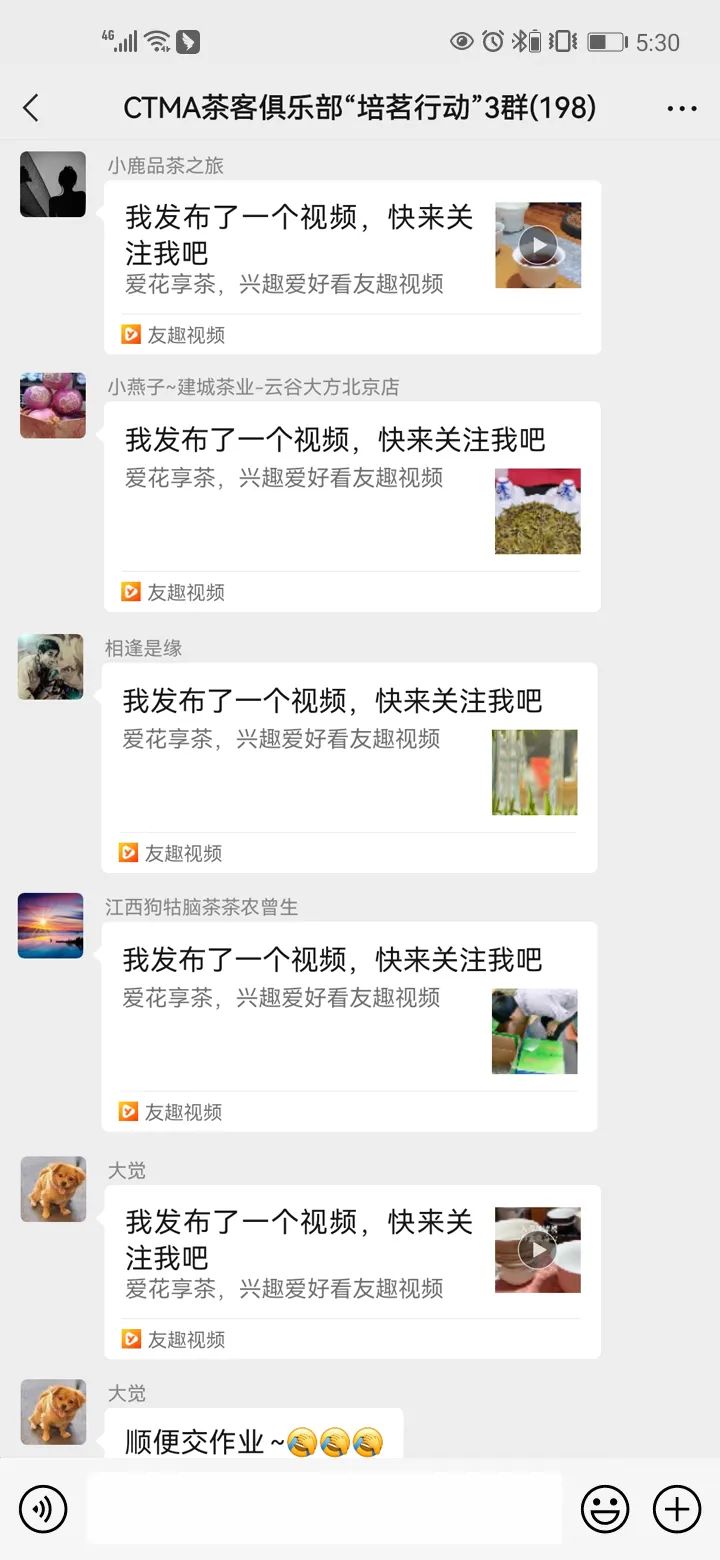The height and width of the screenshot is (1560, 720).
Task: Open 大觉's shared video card
Action: pos(352,1271)
